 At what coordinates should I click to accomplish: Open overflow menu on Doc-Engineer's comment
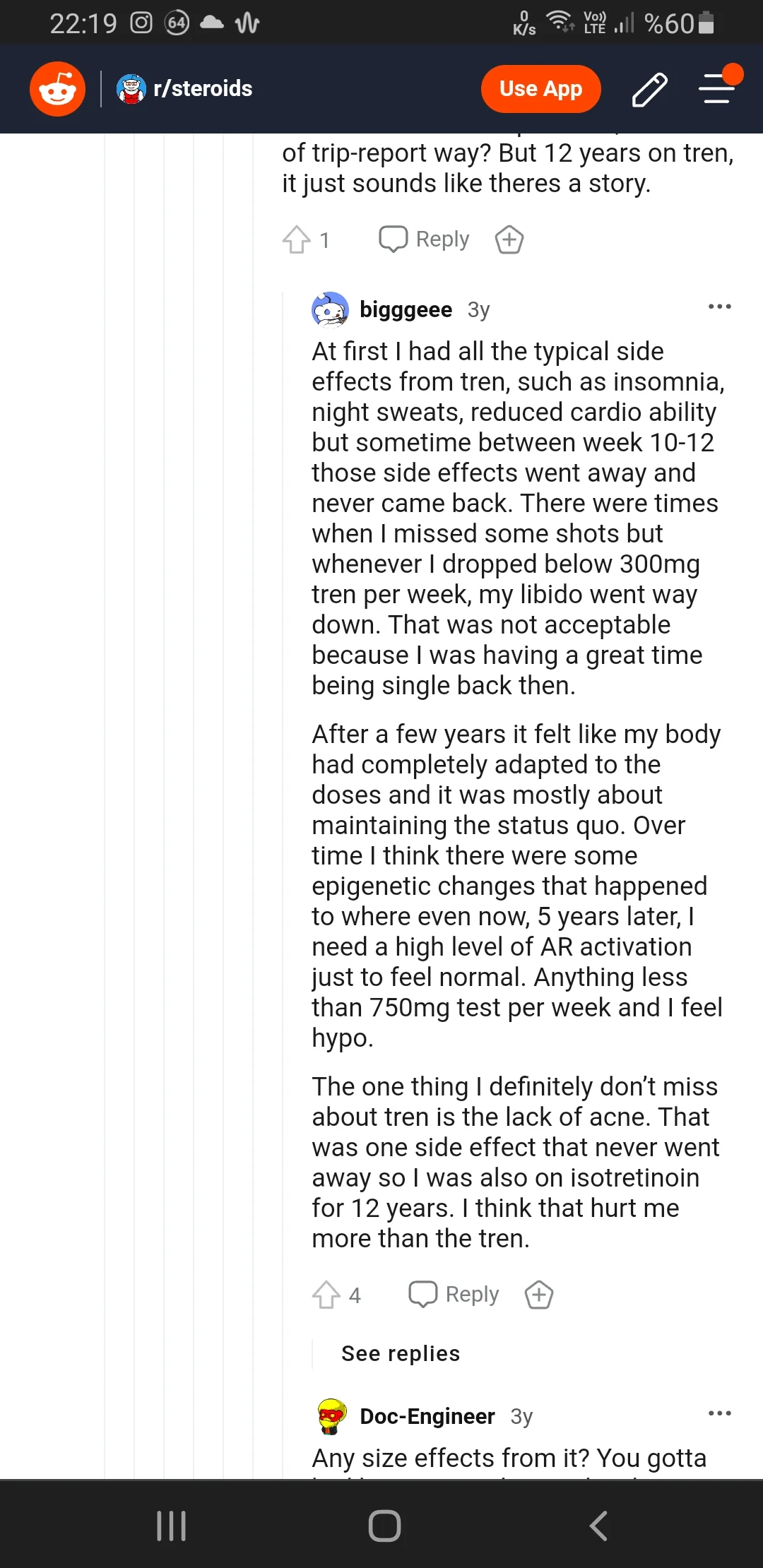[x=719, y=1413]
